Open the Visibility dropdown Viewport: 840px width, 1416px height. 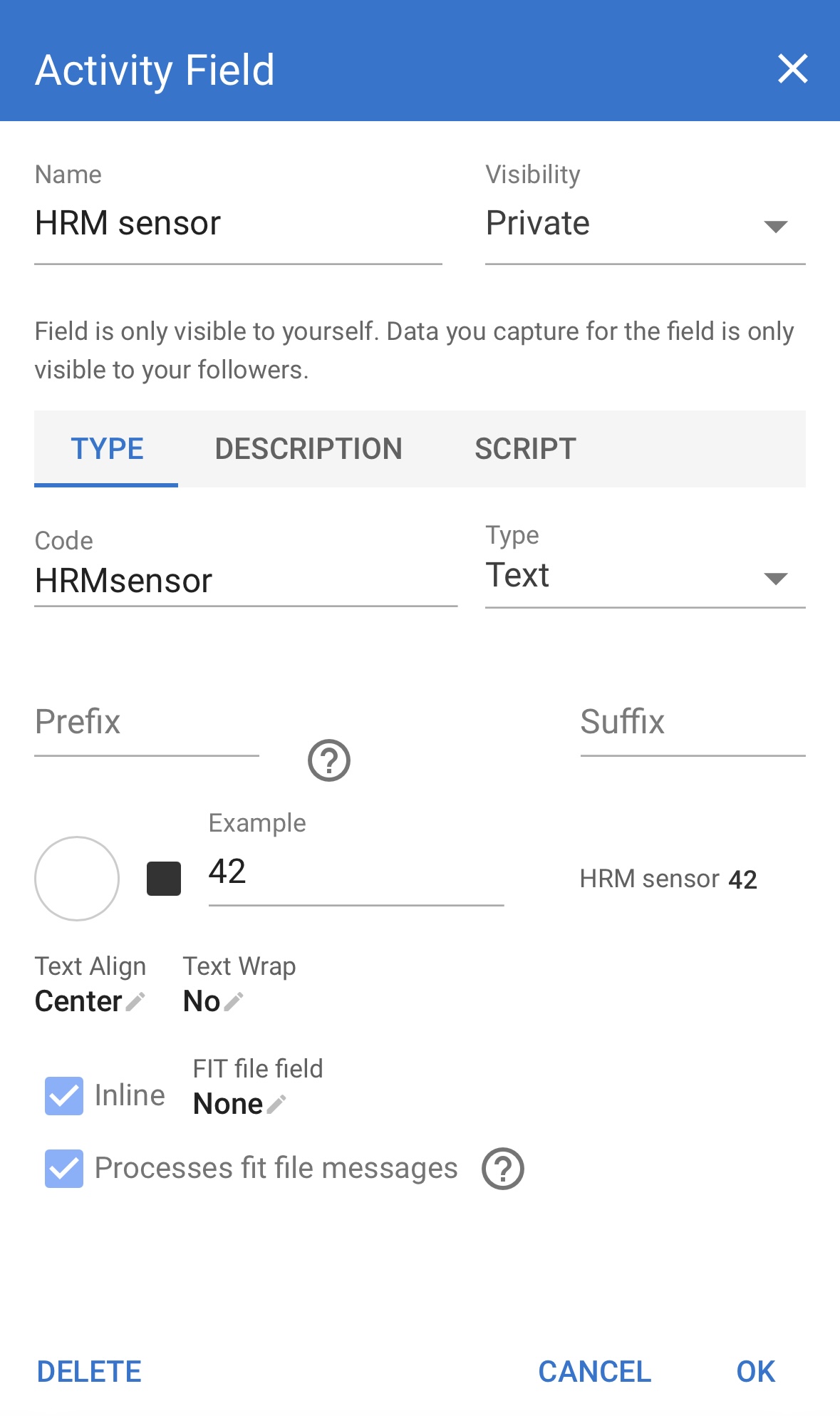[x=644, y=224]
